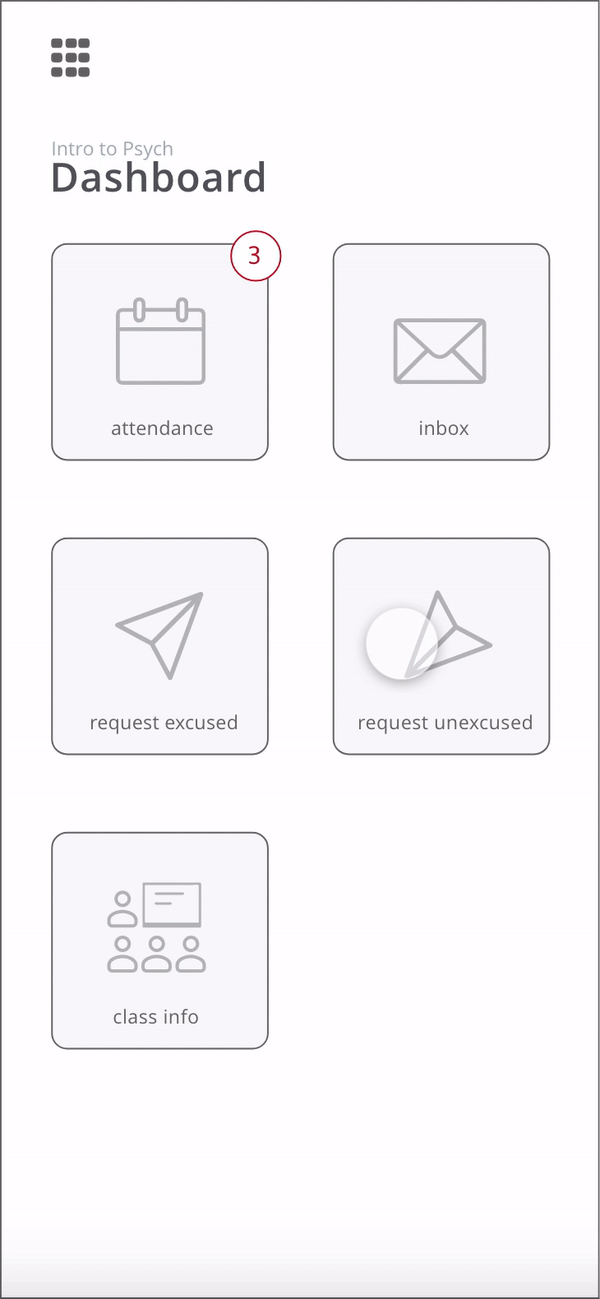
Task: Open the attendance card
Action: (x=160, y=352)
